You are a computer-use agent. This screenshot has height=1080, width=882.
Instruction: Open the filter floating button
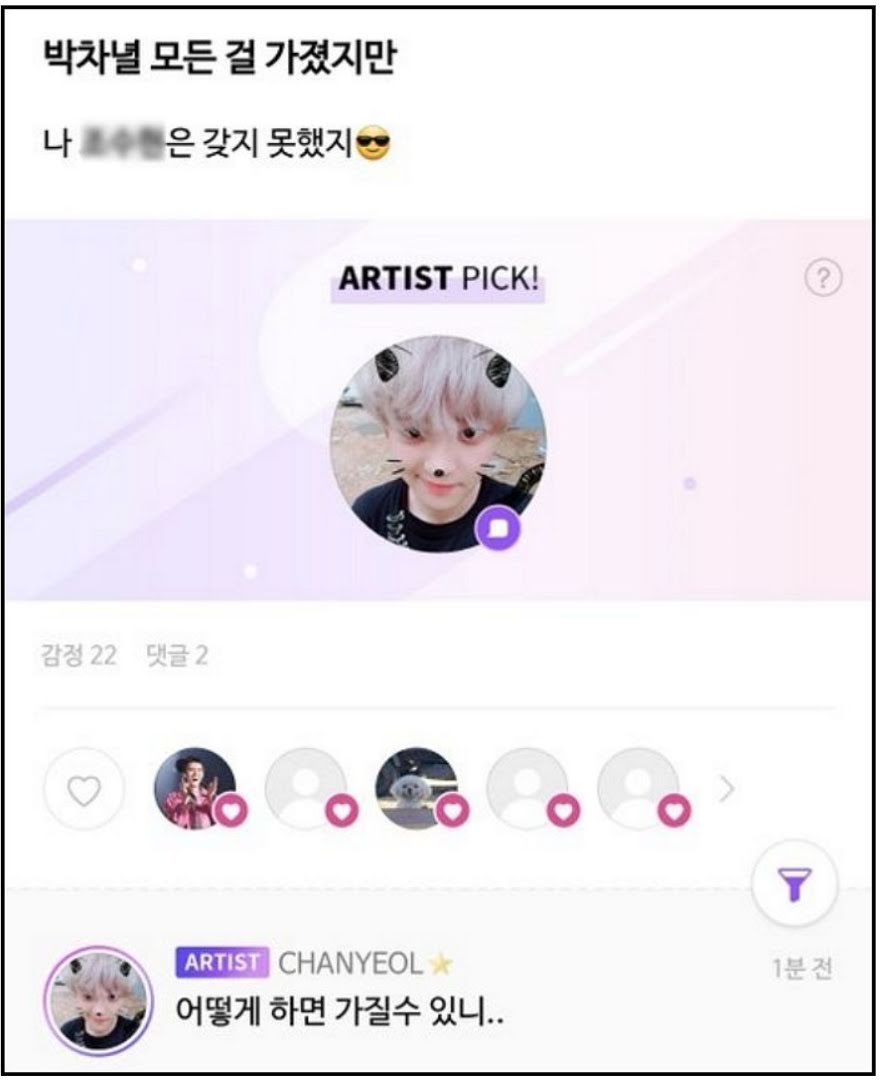[x=796, y=883]
